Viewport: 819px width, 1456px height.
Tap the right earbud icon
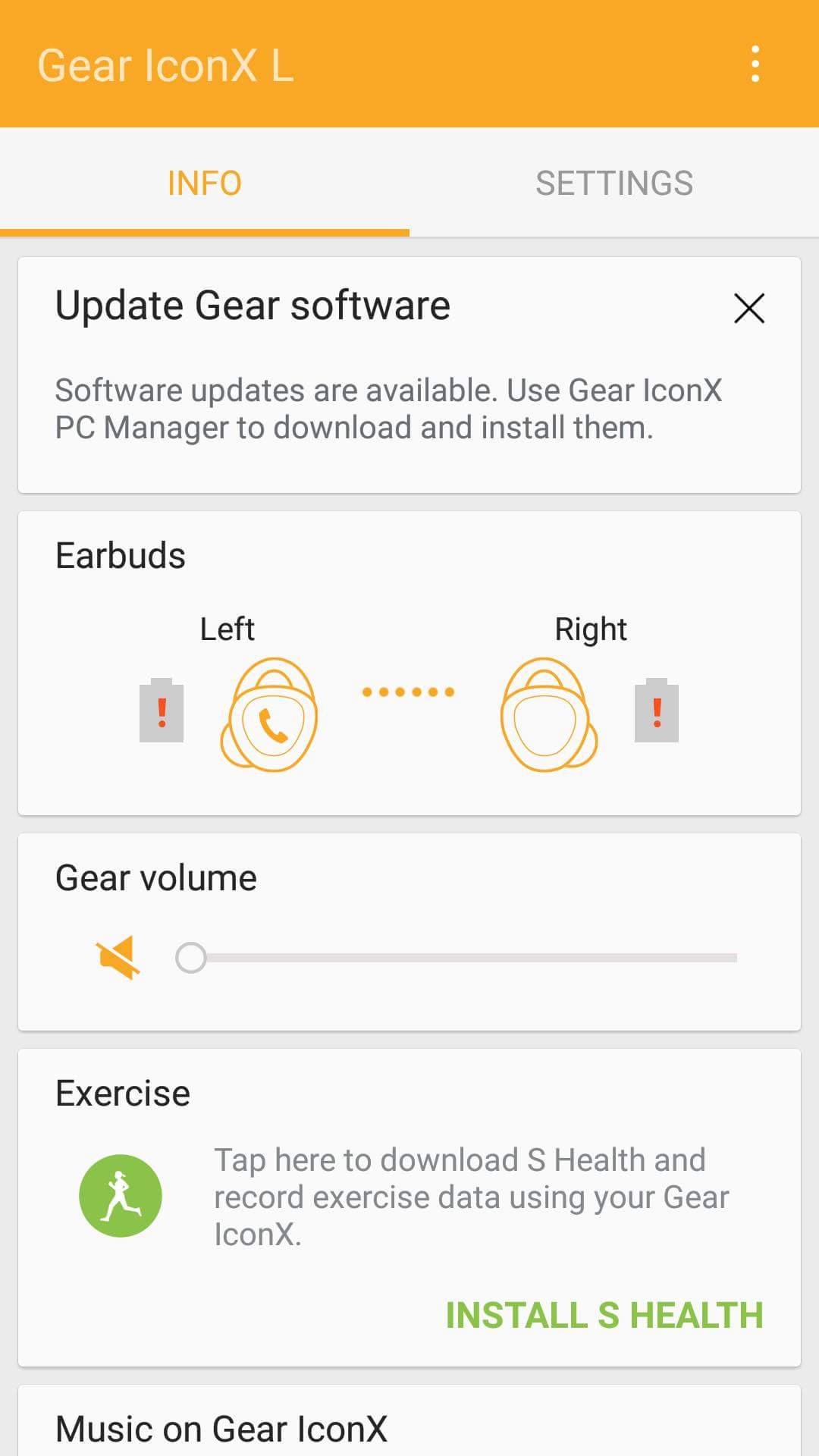point(548,715)
